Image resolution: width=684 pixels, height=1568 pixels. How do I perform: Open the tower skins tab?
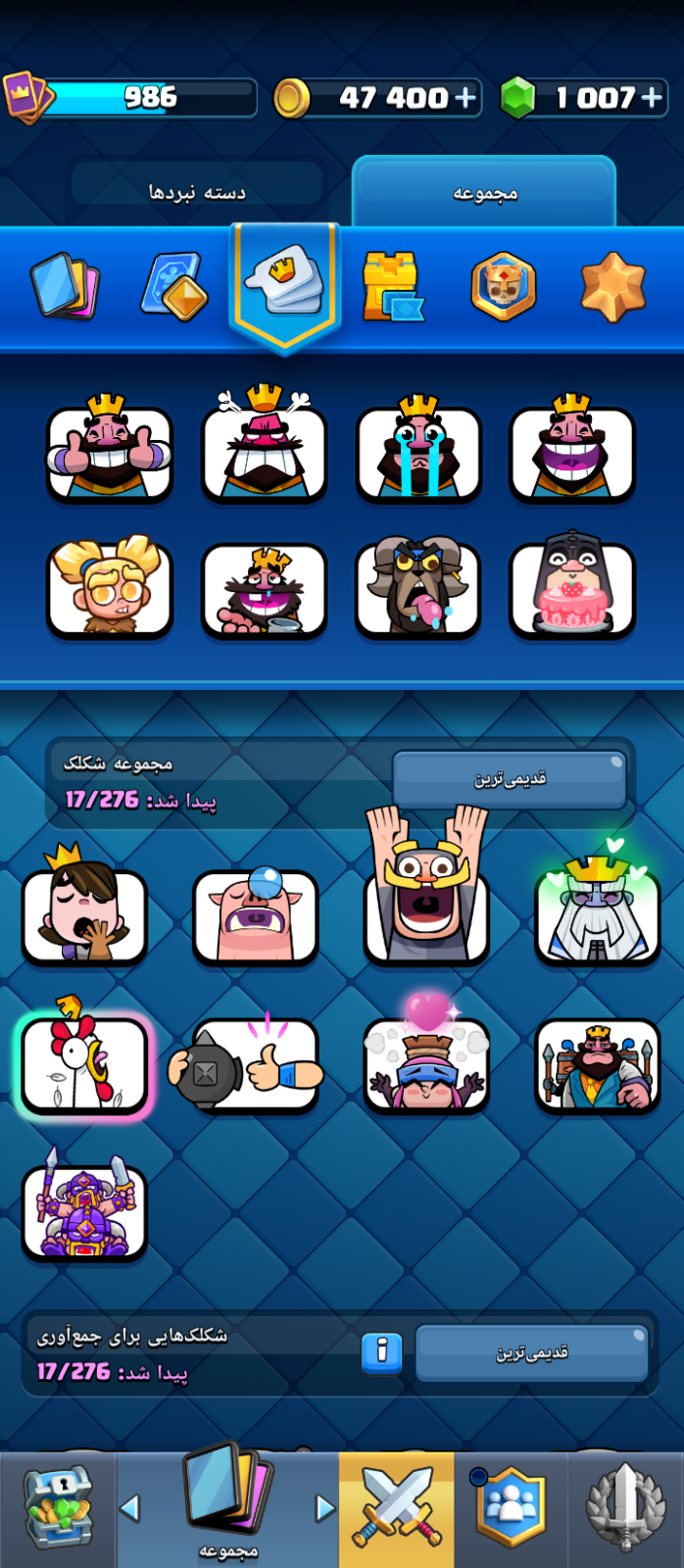[391, 286]
